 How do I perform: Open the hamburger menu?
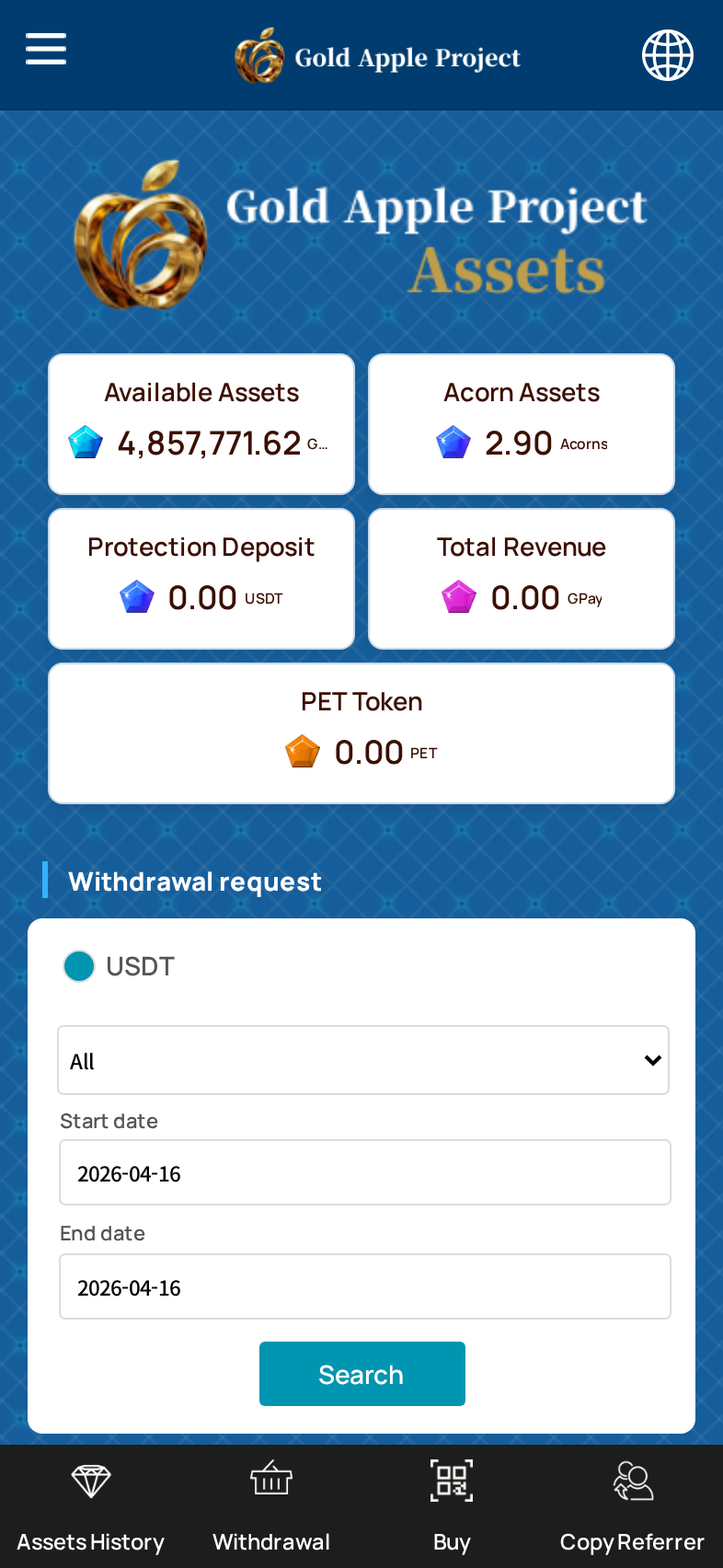(x=46, y=49)
